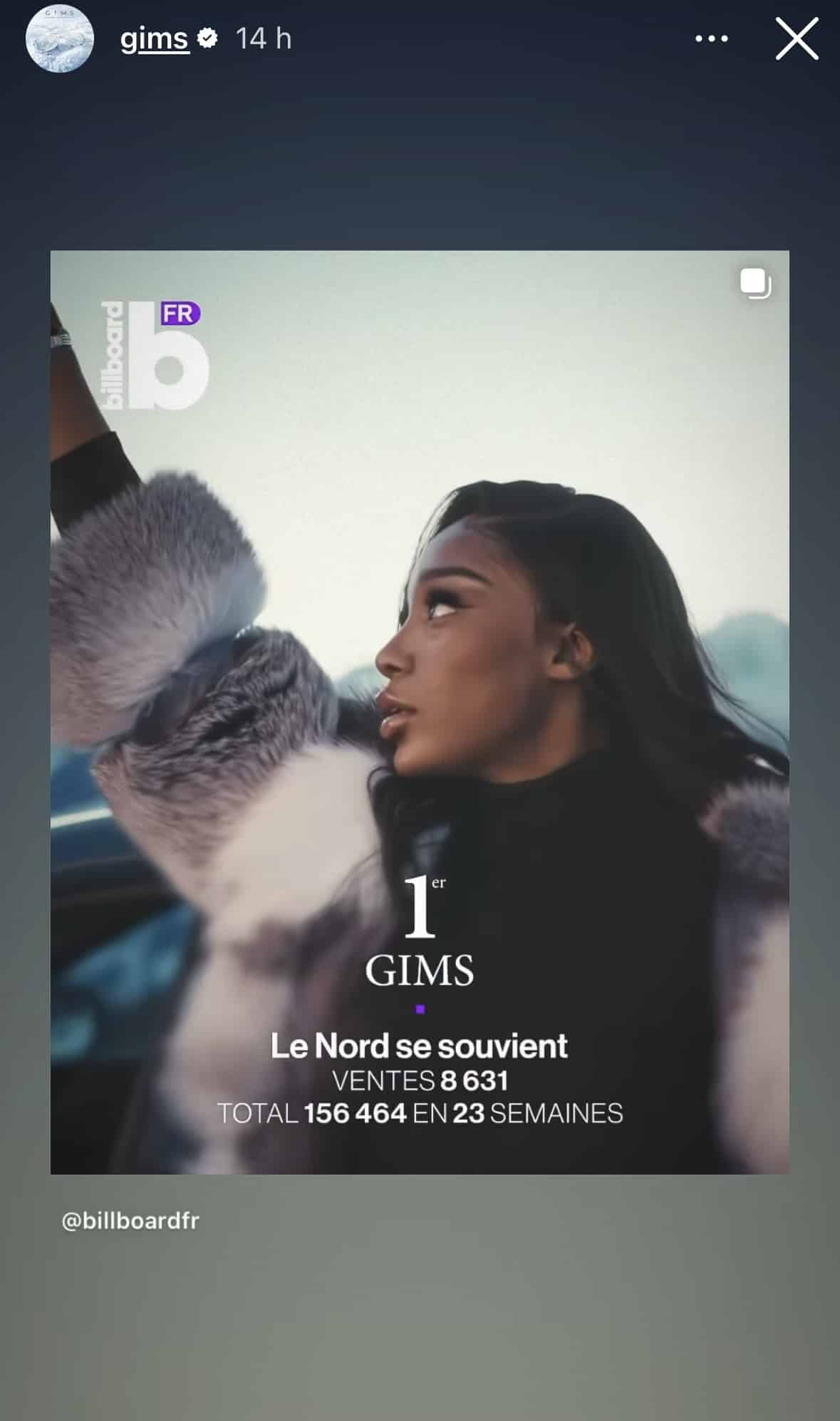Open the gims username link
Screen dimensions: 840x1421
[154, 38]
